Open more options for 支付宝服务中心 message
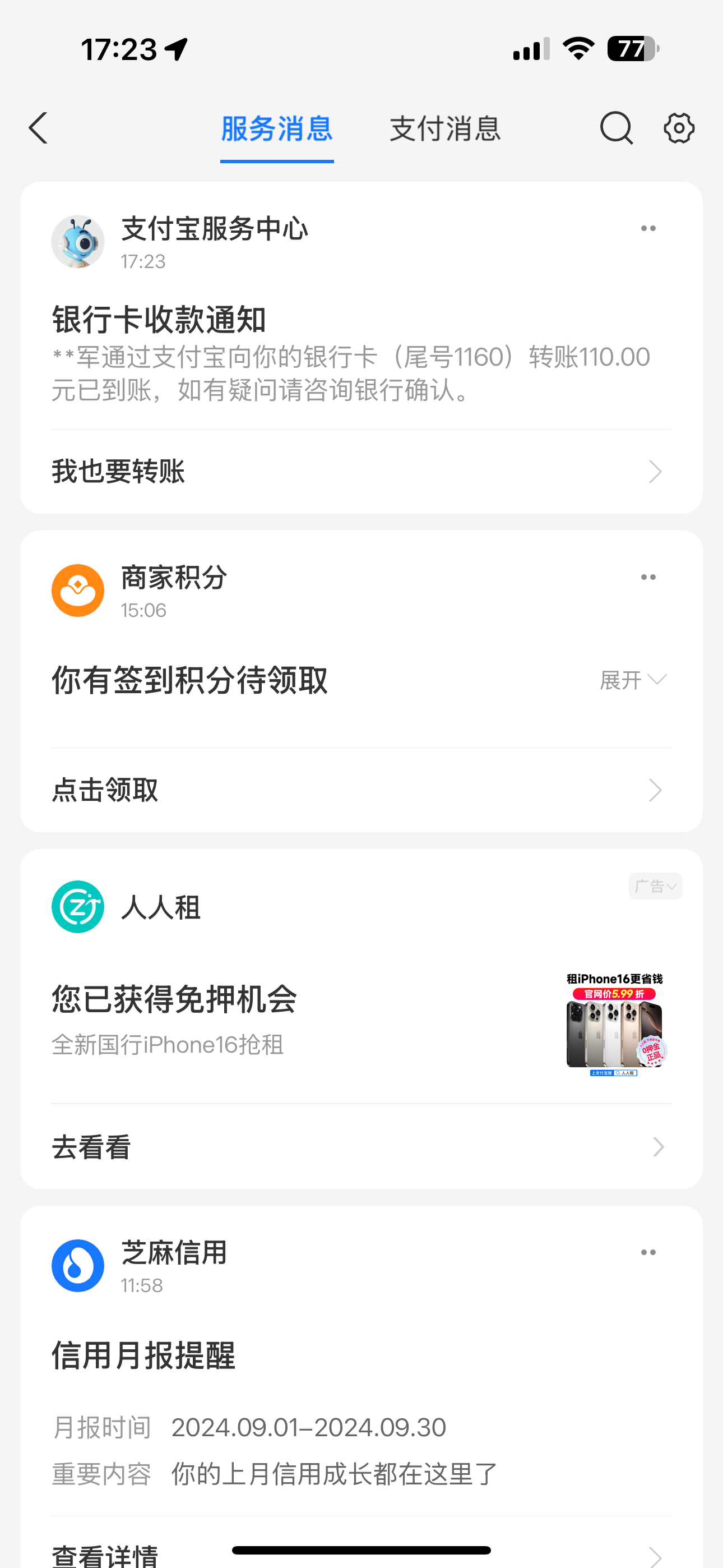723x1568 pixels. [648, 229]
